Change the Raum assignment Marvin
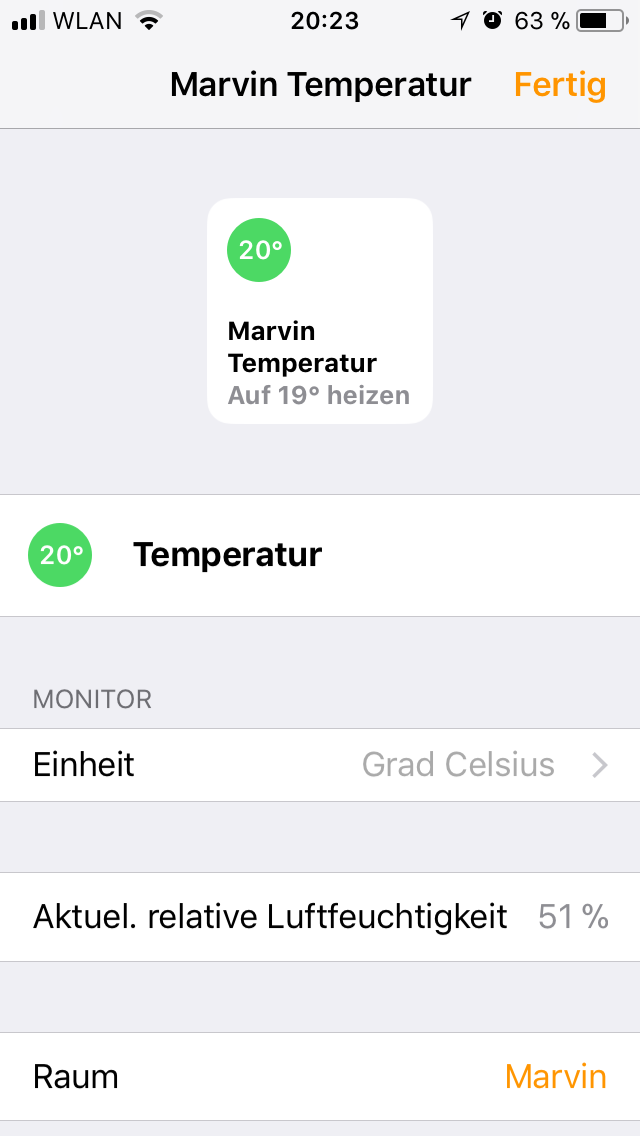Viewport: 640px width, 1136px height. click(555, 1076)
